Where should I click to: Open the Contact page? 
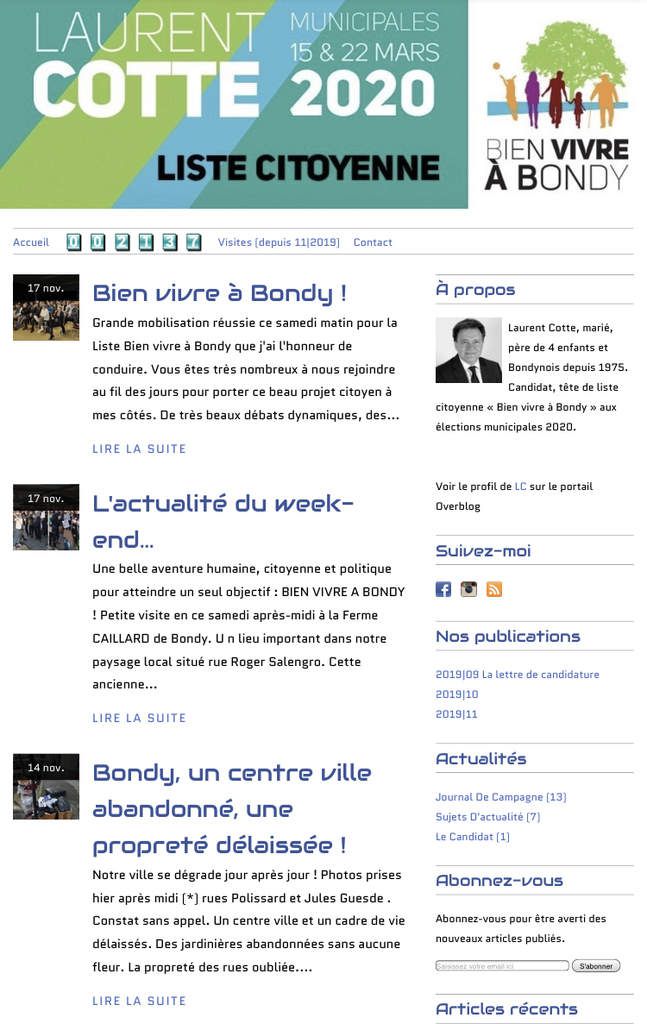point(373,243)
